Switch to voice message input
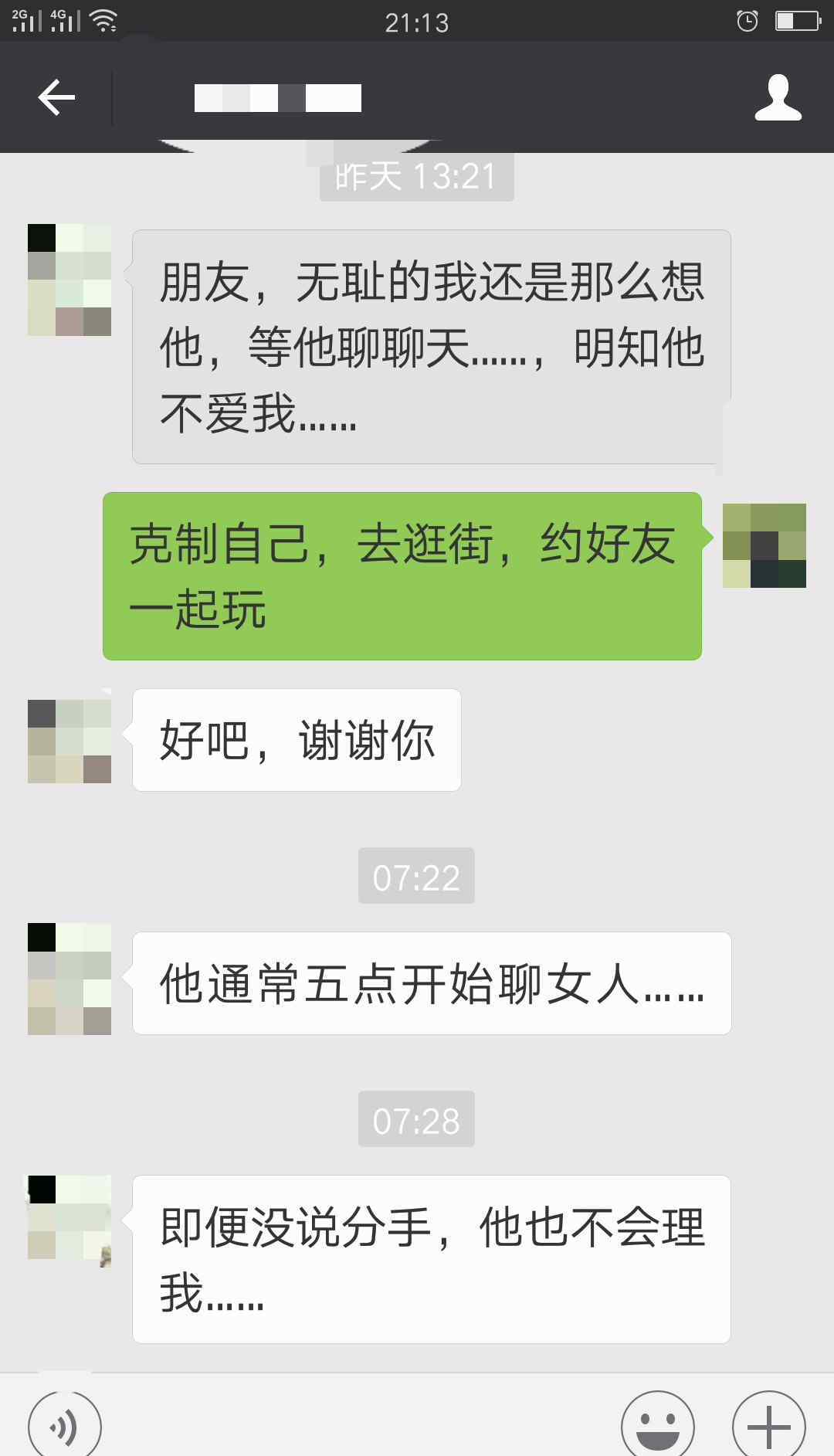The height and width of the screenshot is (1456, 834). click(65, 1426)
